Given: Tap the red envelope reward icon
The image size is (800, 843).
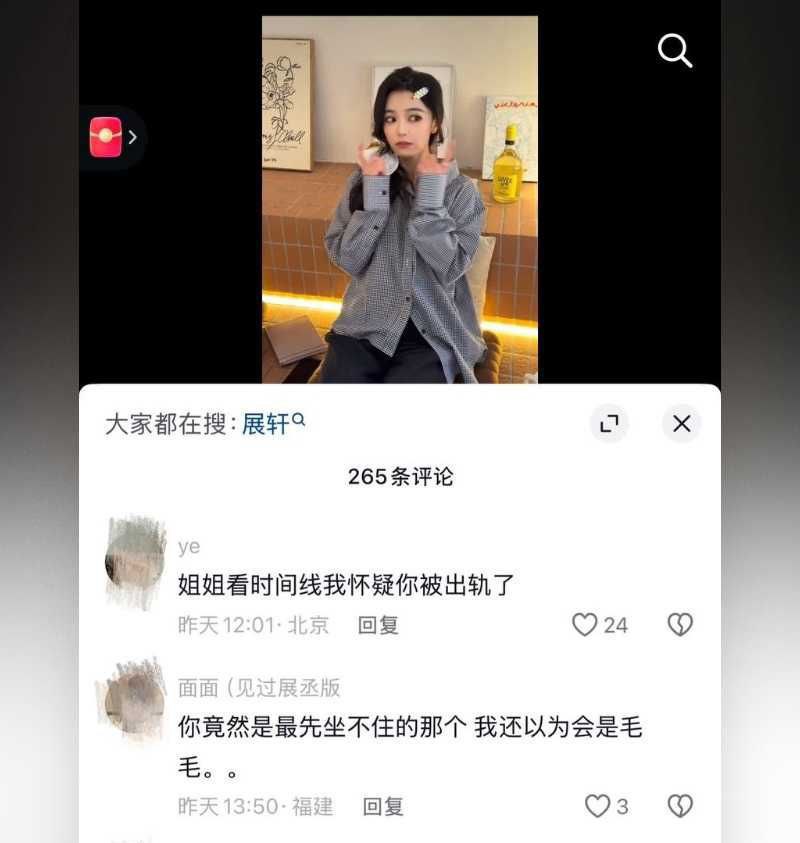Looking at the screenshot, I should pyautogui.click(x=106, y=137).
